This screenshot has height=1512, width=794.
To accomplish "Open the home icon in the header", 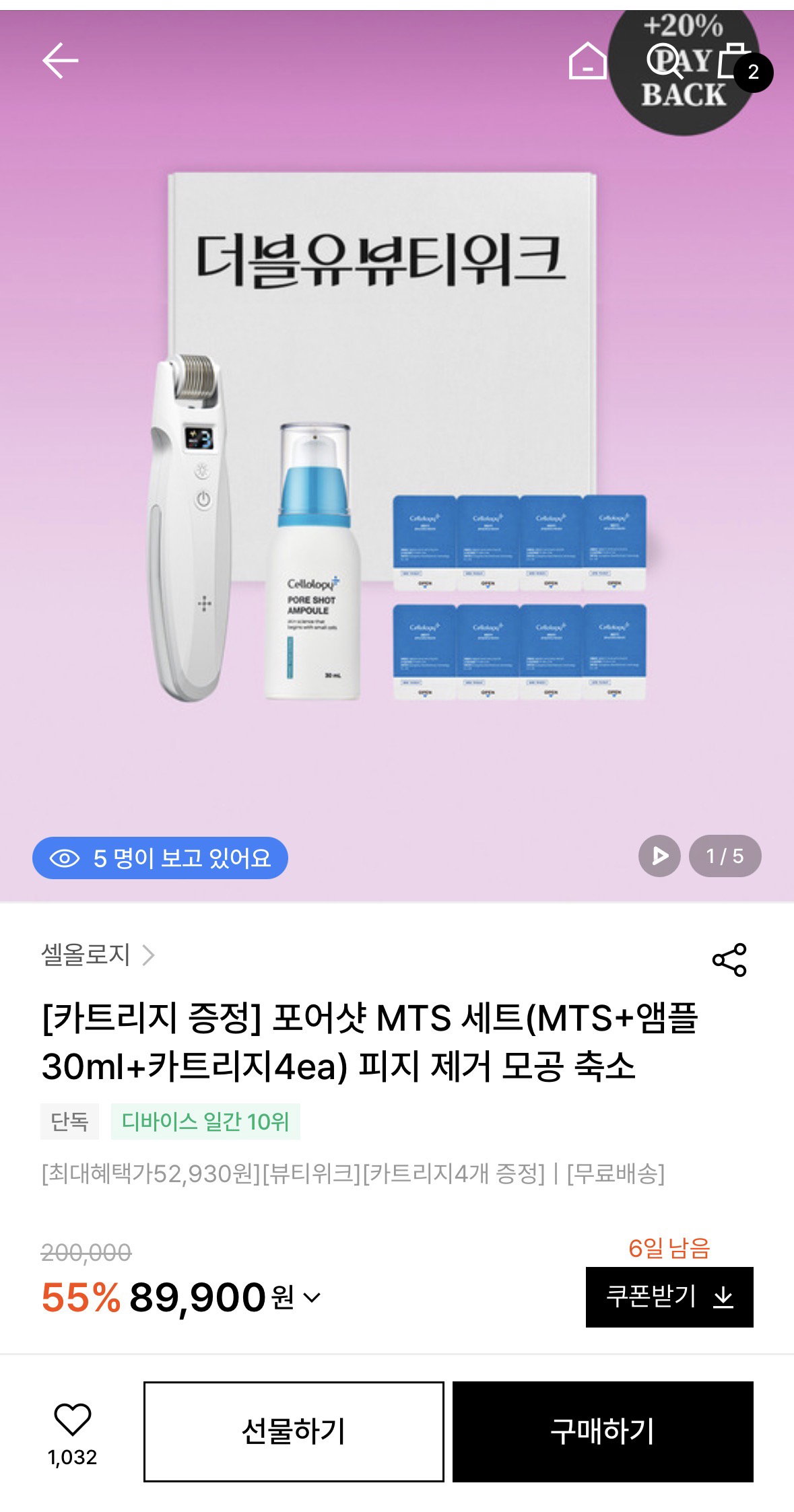I will pyautogui.click(x=587, y=61).
